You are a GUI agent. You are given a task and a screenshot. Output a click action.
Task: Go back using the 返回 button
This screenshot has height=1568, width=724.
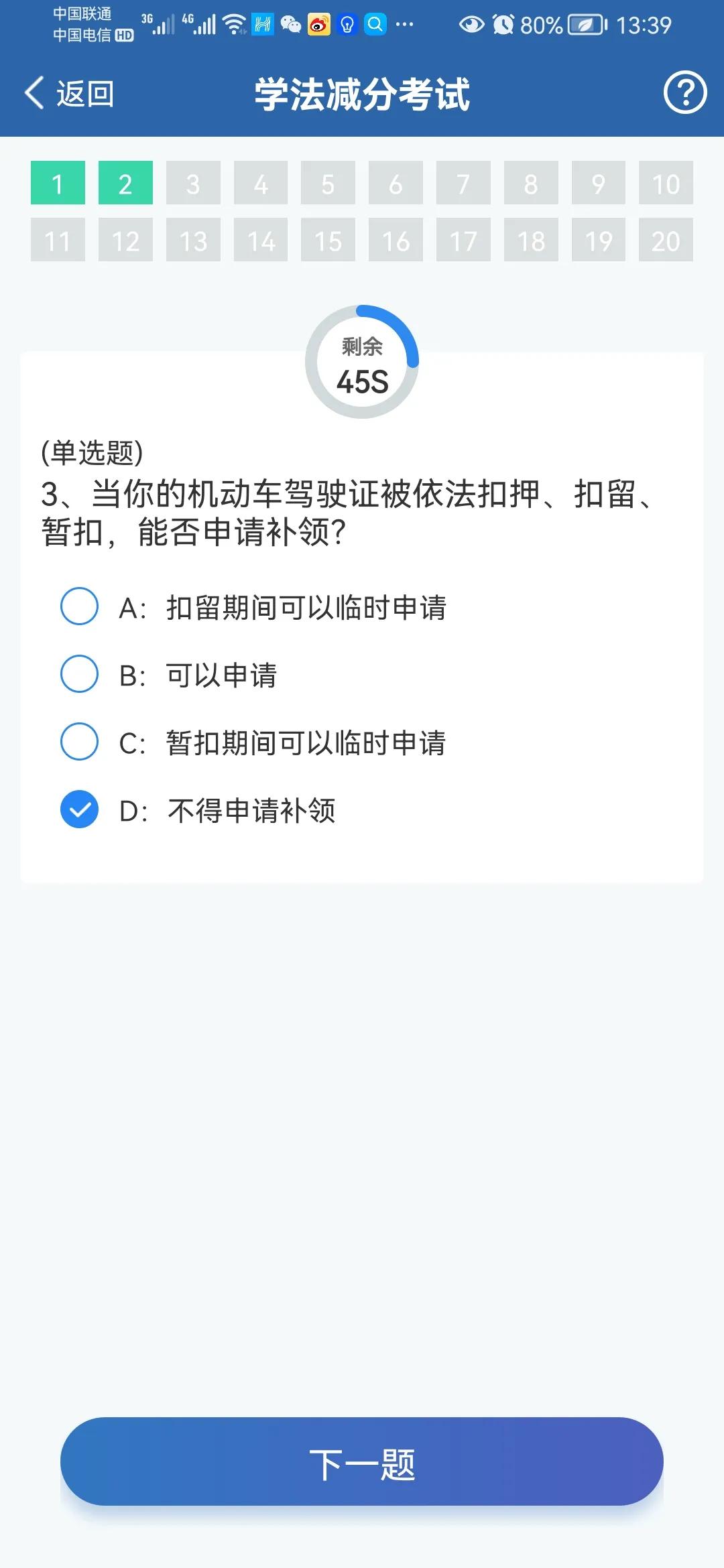69,93
